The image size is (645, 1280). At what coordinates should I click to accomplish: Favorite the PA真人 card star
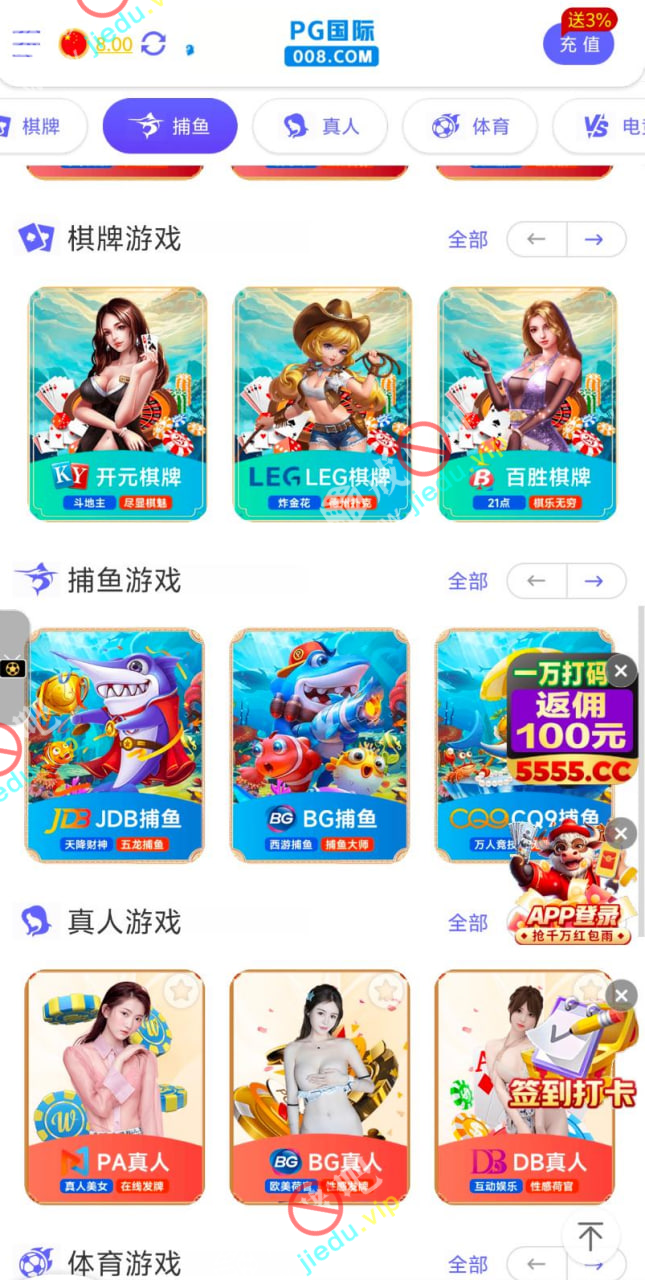click(180, 990)
